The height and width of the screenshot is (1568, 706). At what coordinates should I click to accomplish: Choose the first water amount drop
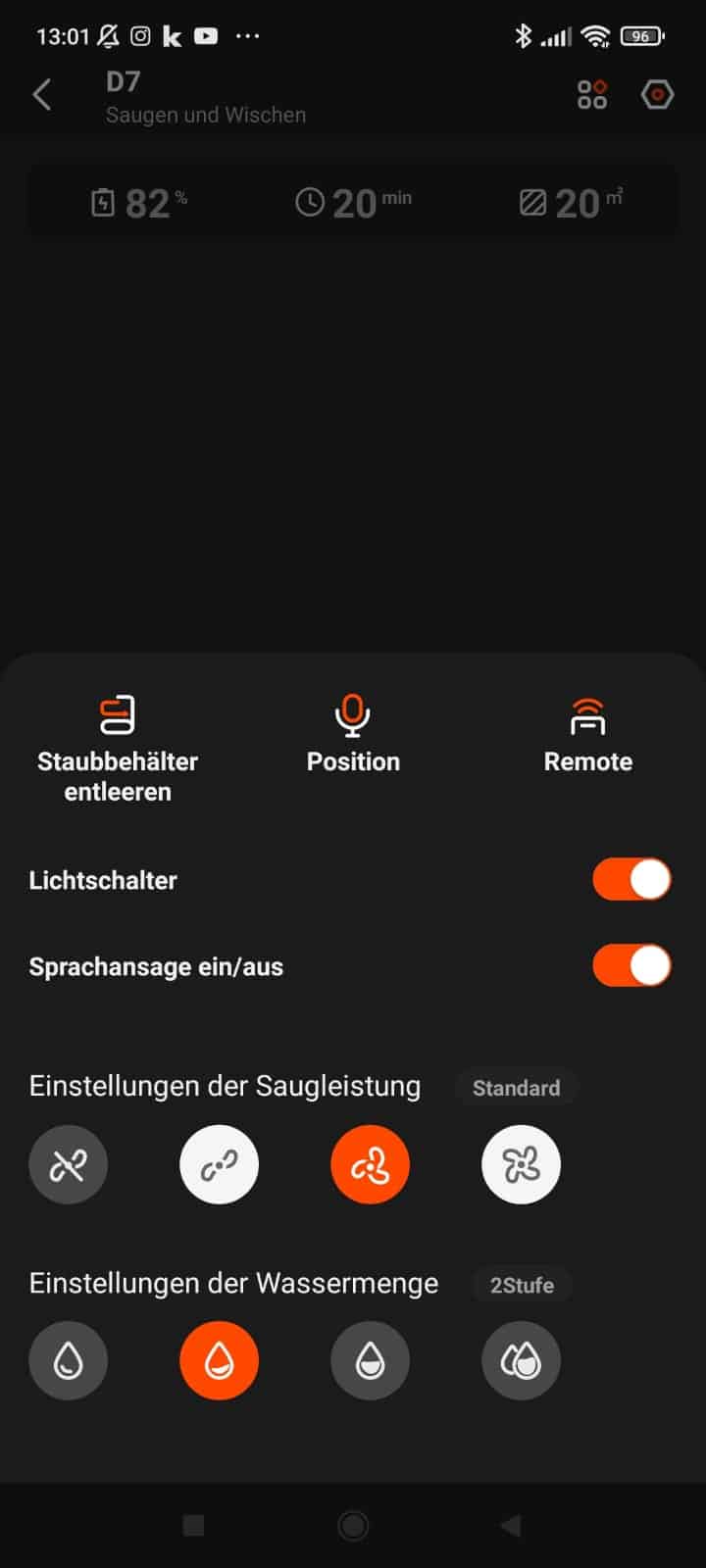click(68, 1360)
